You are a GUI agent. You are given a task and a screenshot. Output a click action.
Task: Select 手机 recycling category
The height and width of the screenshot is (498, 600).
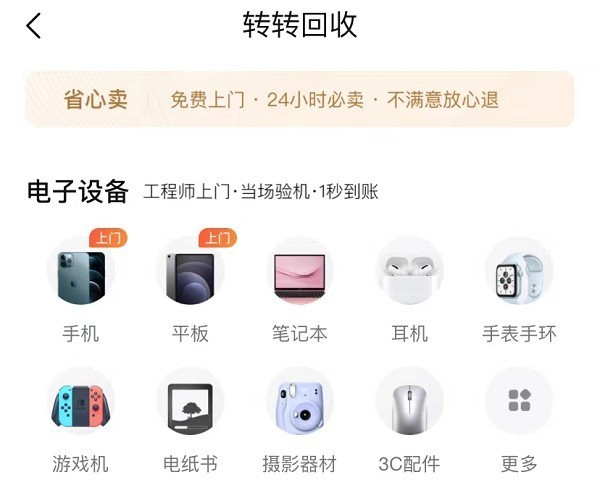[81, 272]
